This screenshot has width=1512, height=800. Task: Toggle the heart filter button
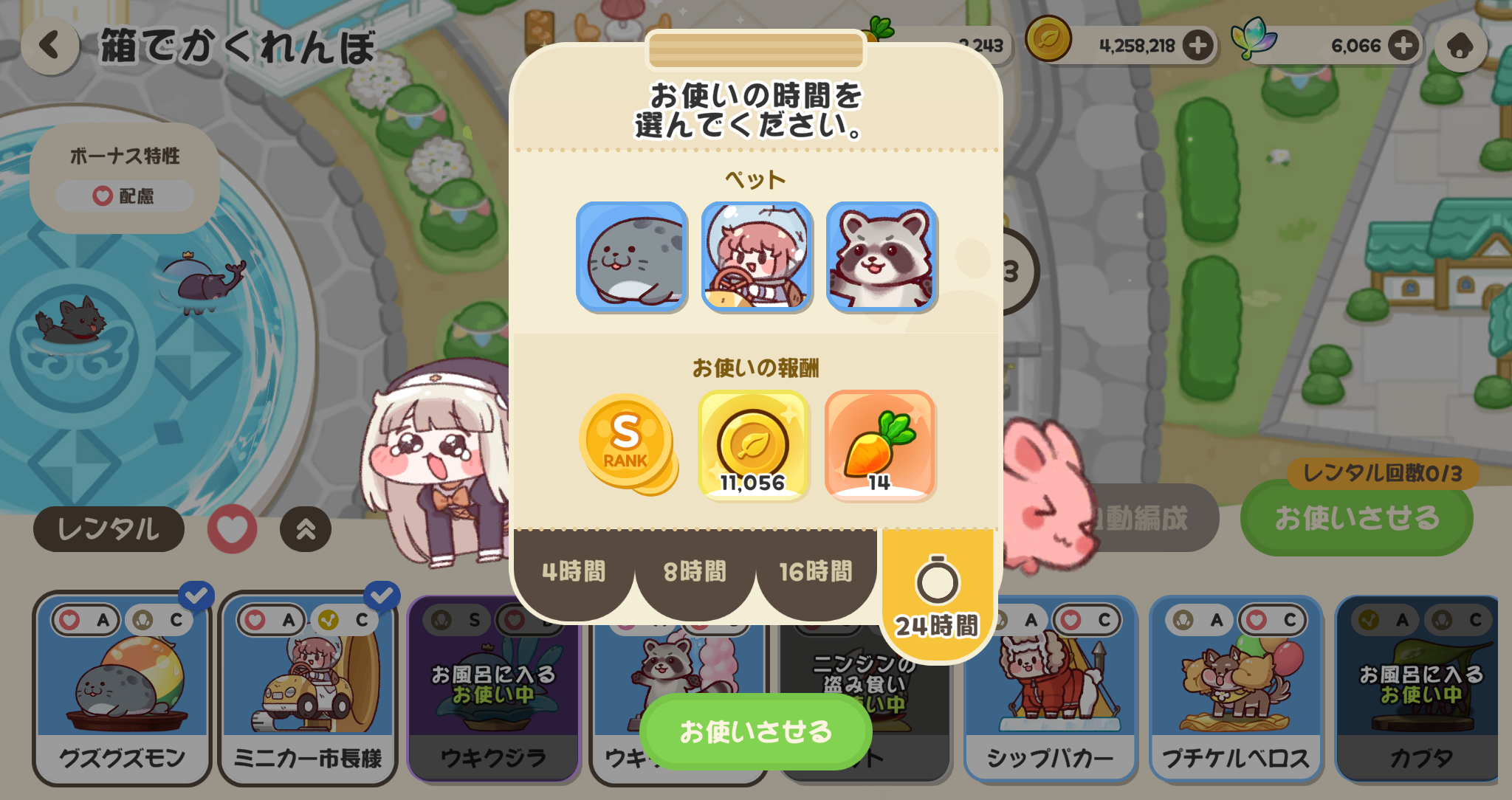tap(232, 529)
